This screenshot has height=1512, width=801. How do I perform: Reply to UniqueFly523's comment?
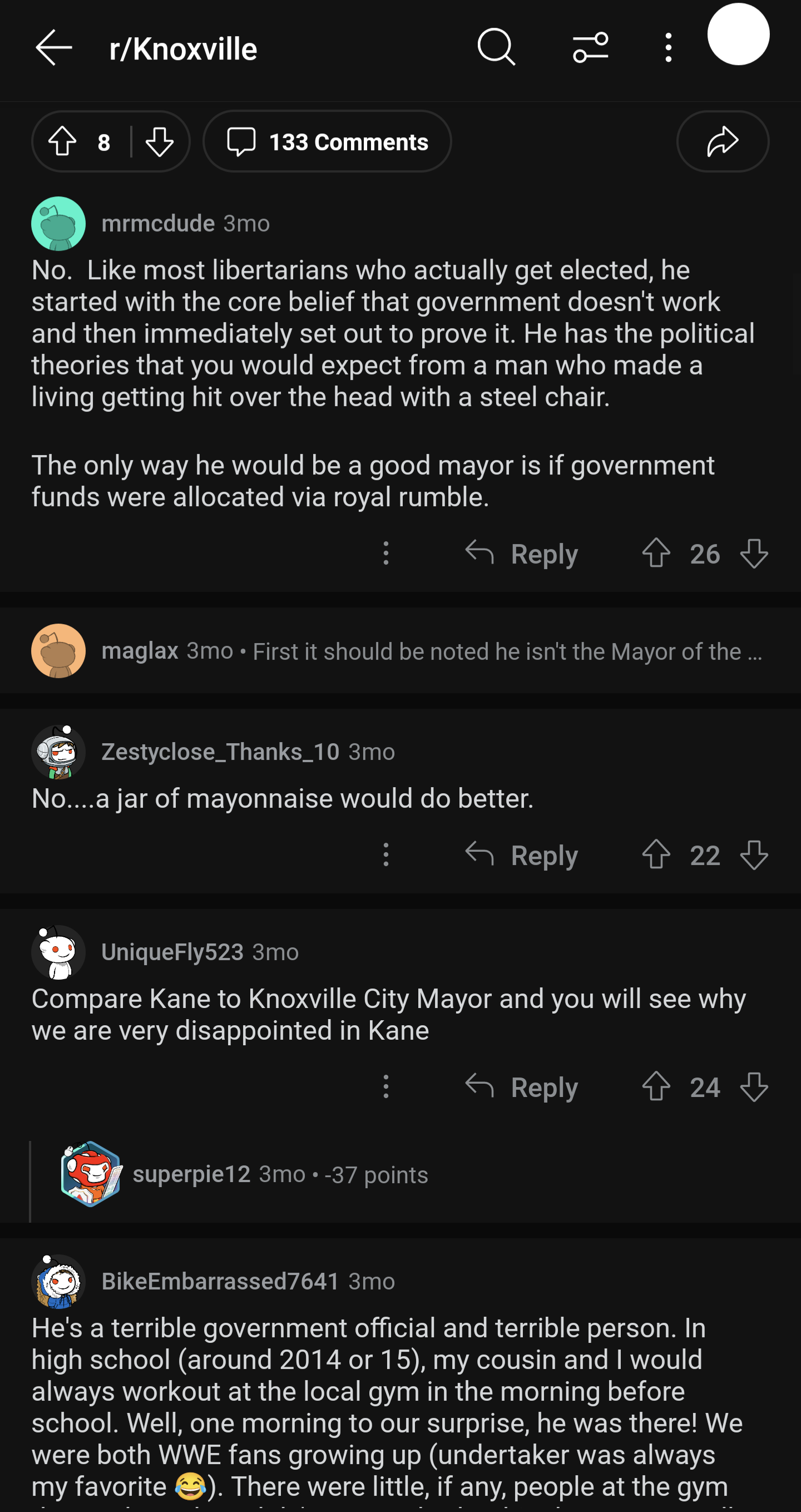click(522, 1087)
